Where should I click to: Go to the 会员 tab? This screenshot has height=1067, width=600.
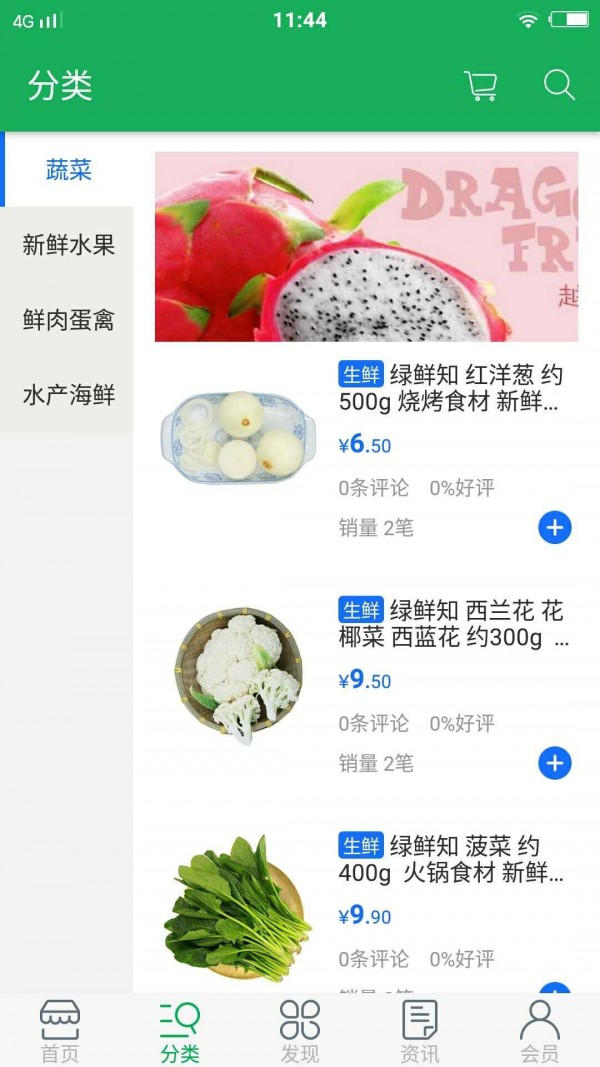[540, 1031]
